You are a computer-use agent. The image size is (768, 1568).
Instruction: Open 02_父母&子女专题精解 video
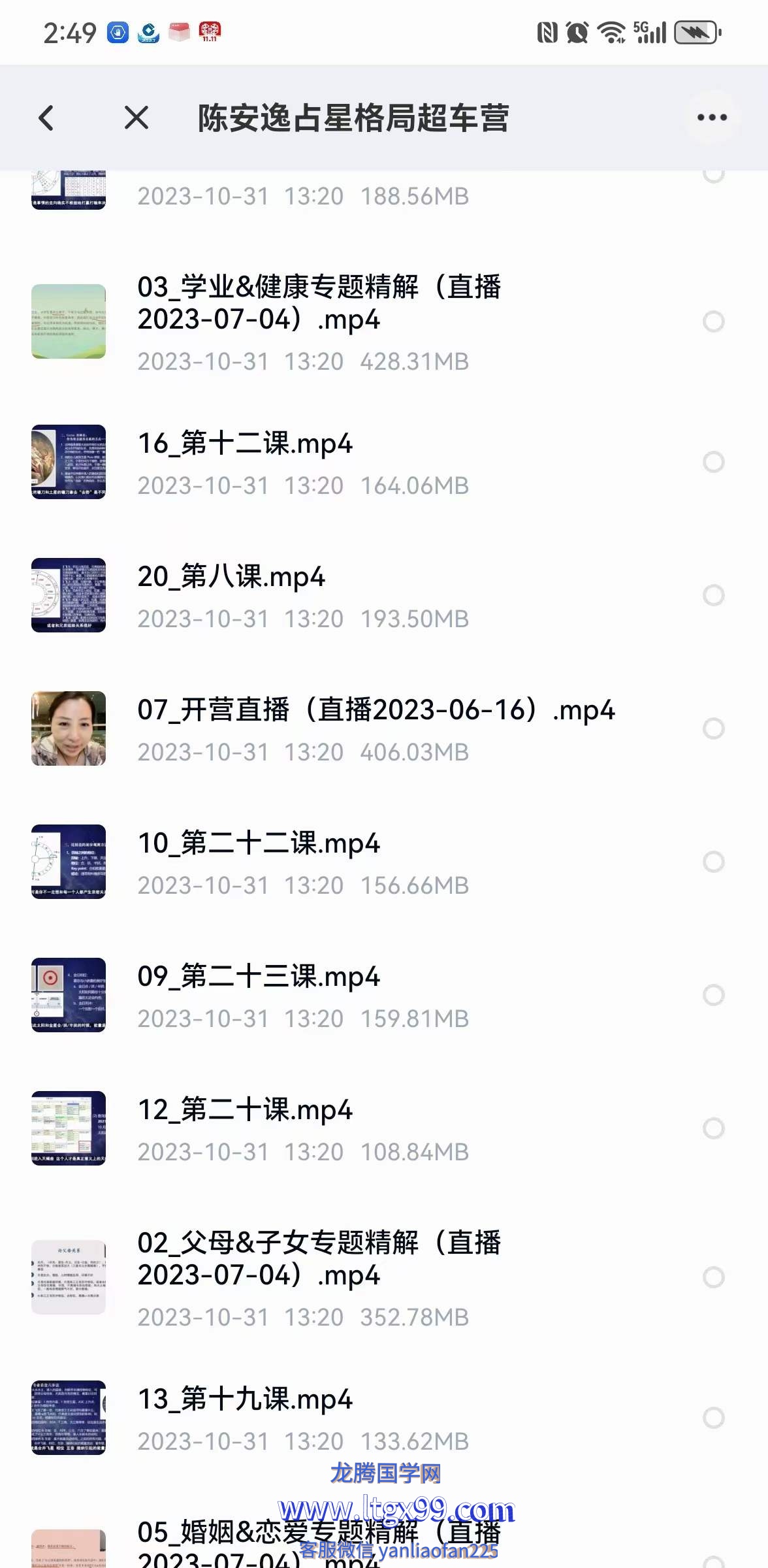[319, 1260]
